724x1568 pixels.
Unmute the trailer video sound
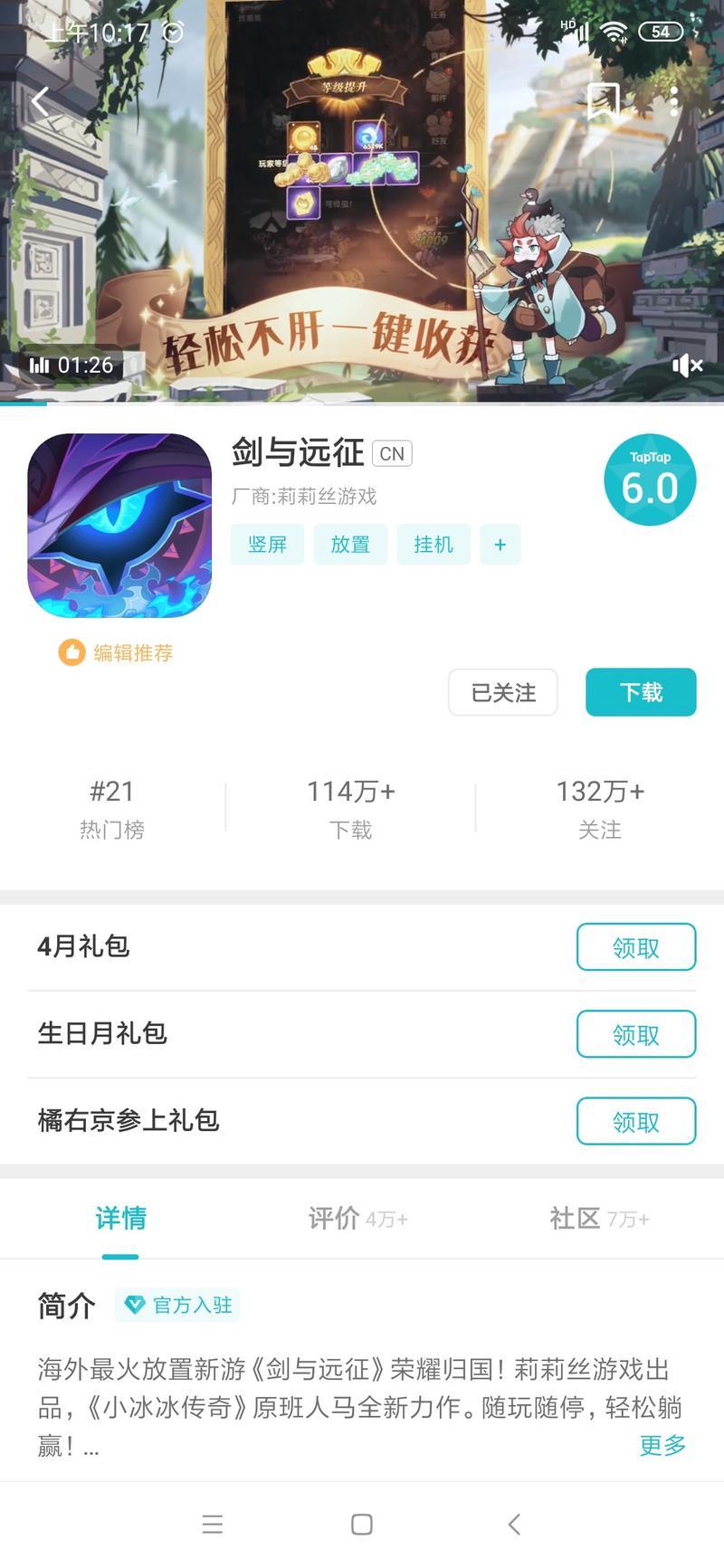click(688, 366)
